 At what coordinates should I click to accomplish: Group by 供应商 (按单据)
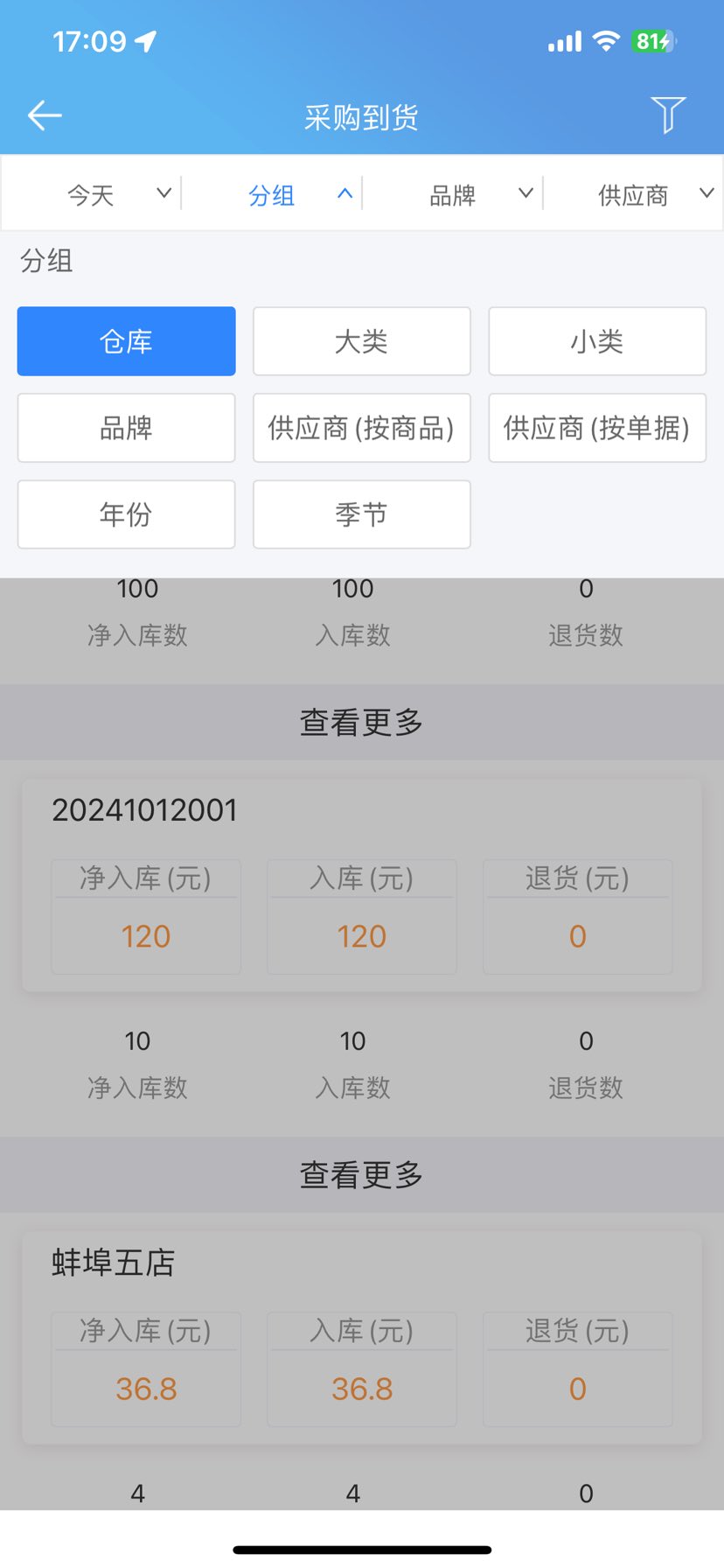(x=596, y=428)
